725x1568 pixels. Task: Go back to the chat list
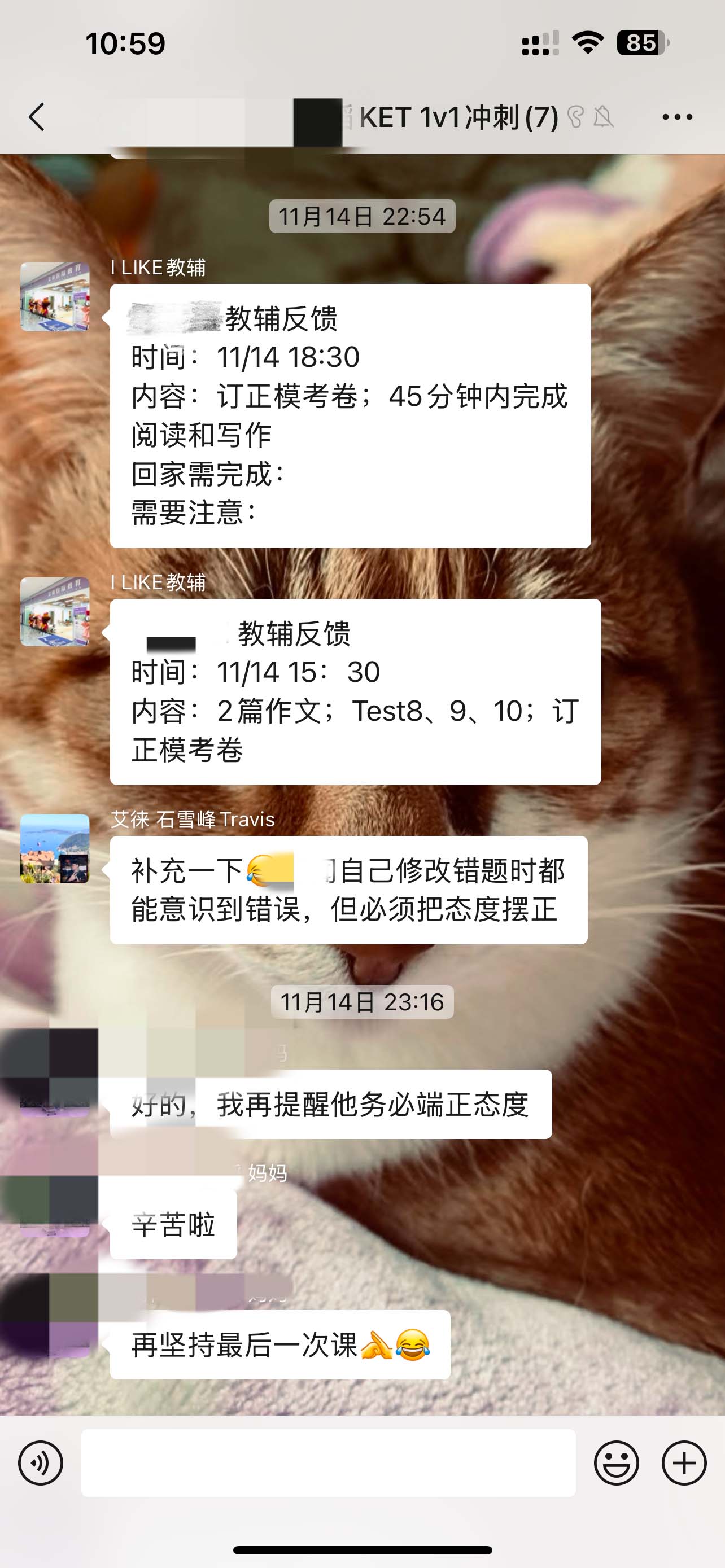(37, 117)
